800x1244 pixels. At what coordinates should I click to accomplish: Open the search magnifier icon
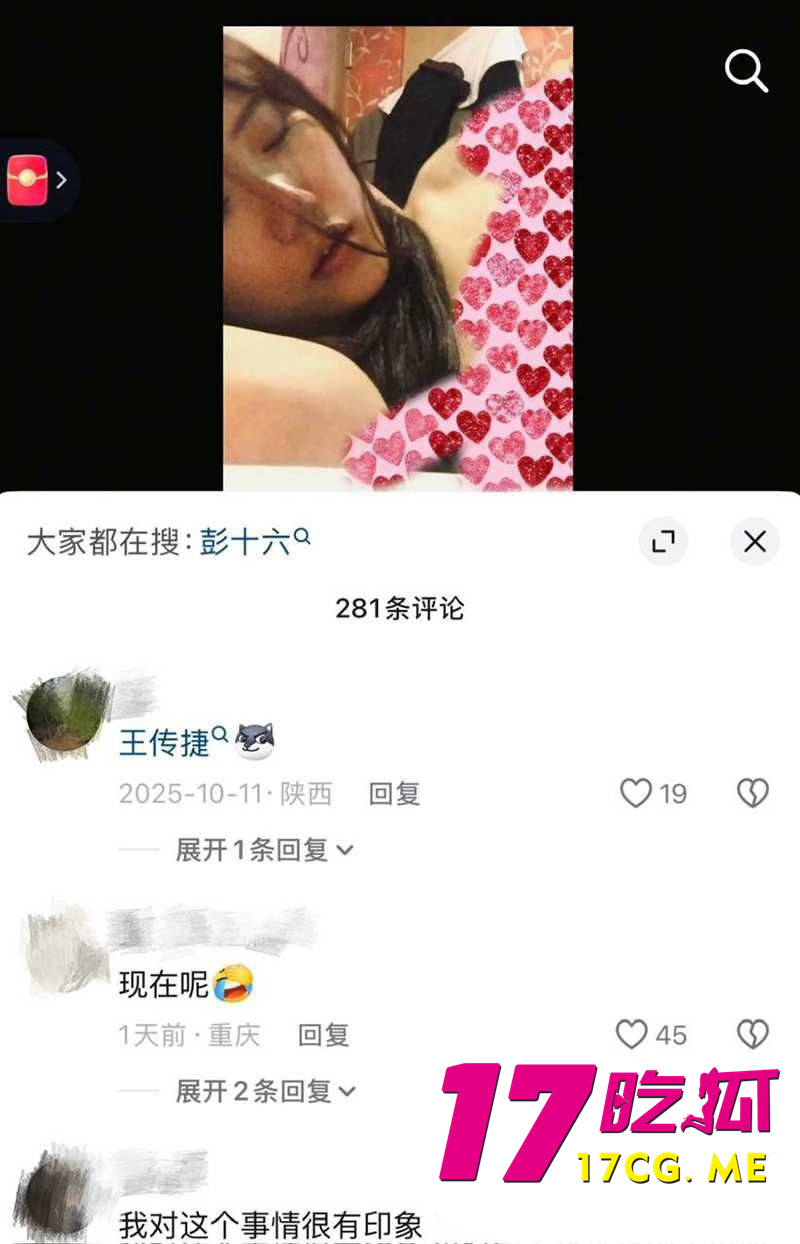click(x=745, y=71)
